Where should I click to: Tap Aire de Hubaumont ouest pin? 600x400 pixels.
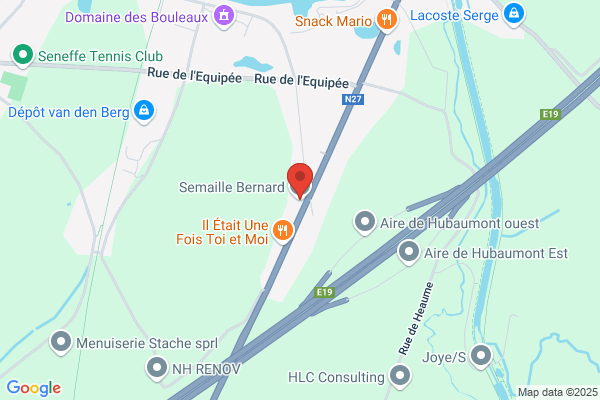(365, 222)
